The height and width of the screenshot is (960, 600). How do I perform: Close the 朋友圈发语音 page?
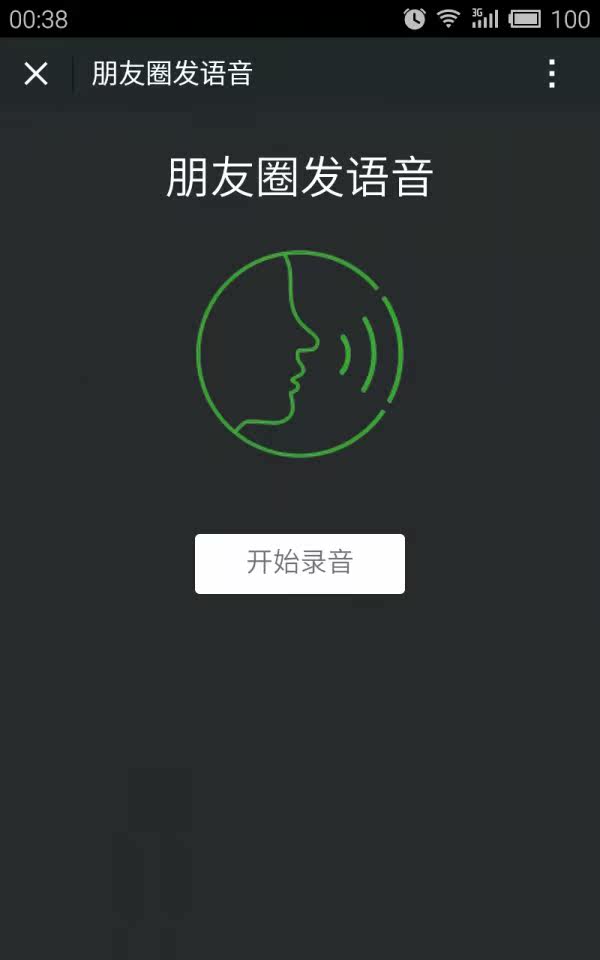[x=36, y=73]
